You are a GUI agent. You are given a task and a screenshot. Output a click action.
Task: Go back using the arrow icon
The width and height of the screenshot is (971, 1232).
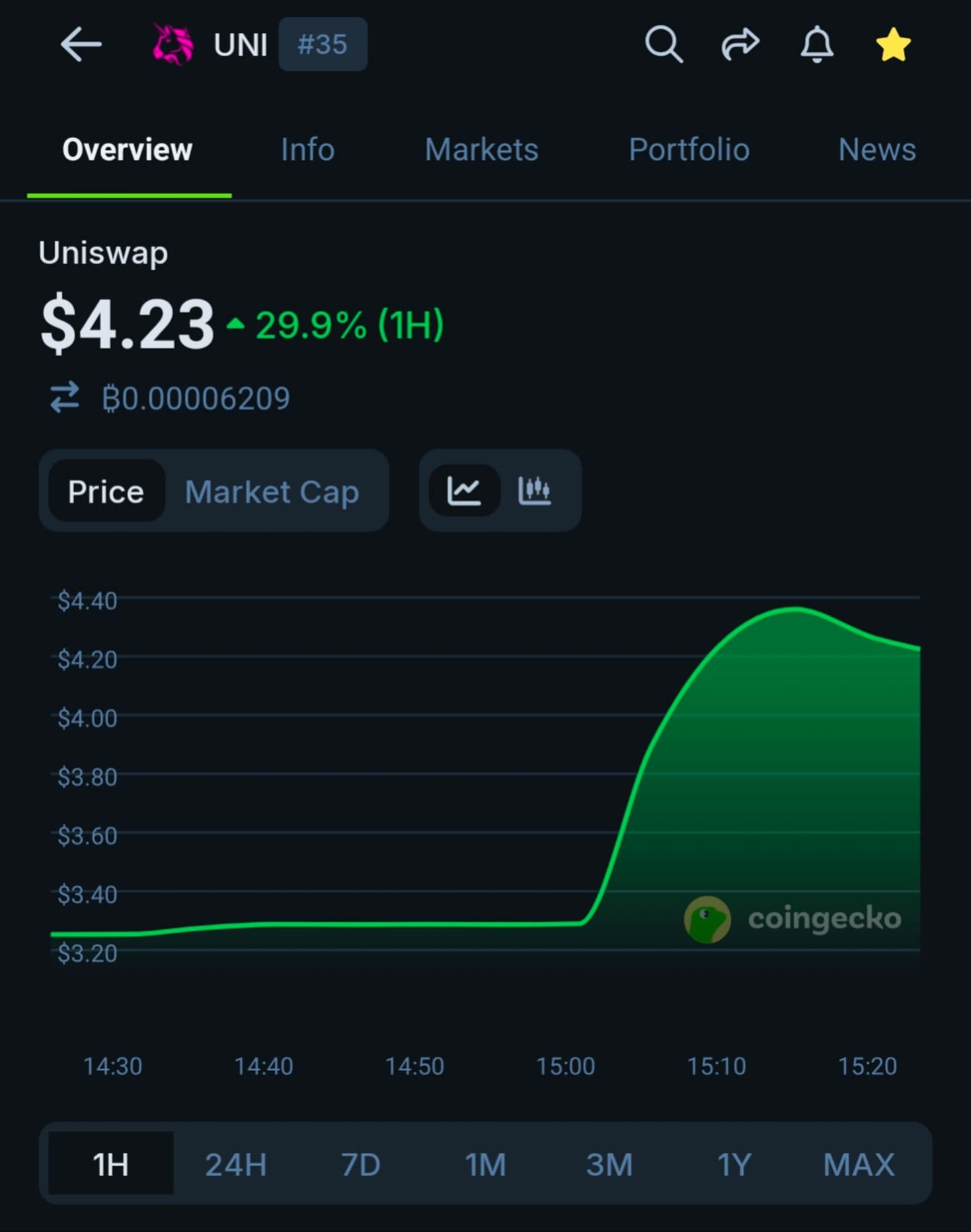click(x=81, y=44)
